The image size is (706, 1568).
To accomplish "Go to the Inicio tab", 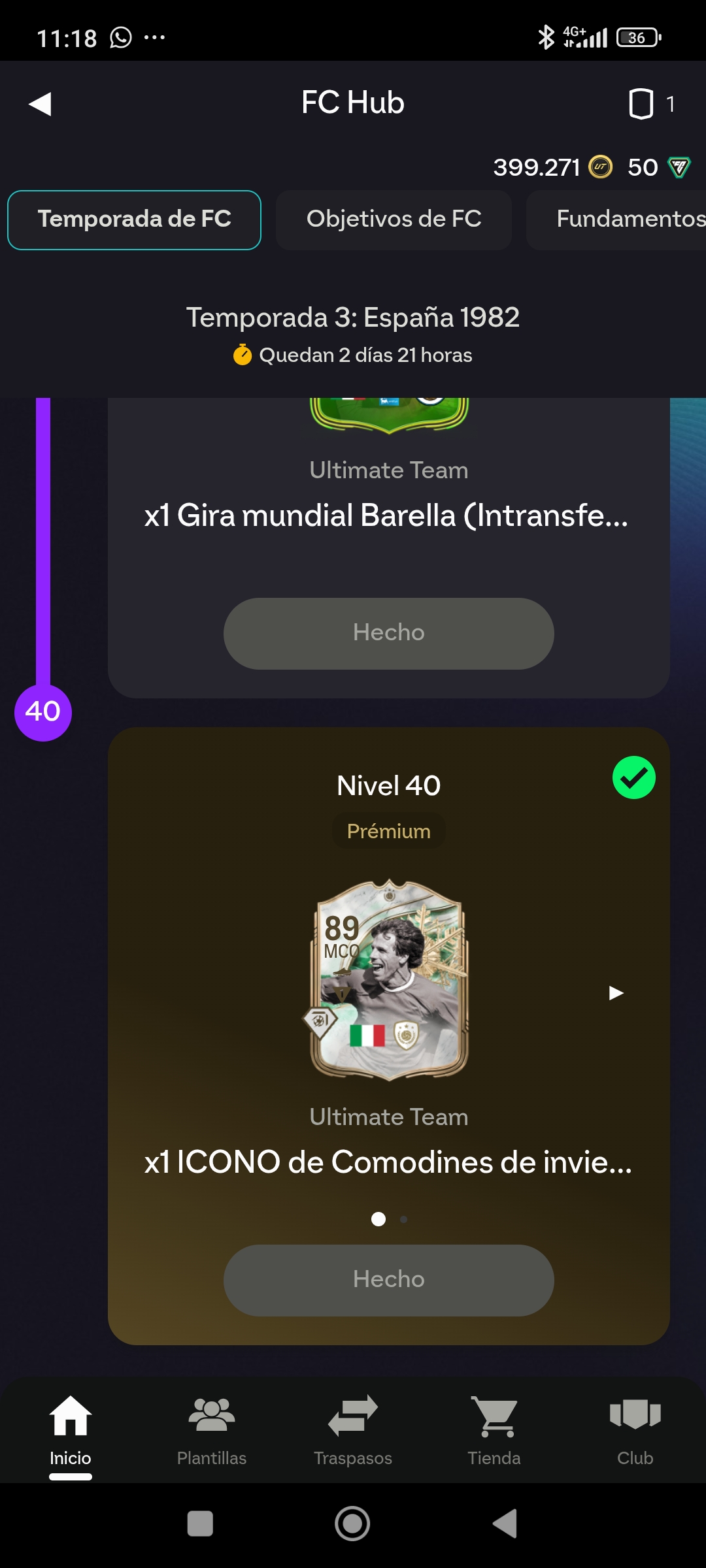I will pyautogui.click(x=71, y=1429).
